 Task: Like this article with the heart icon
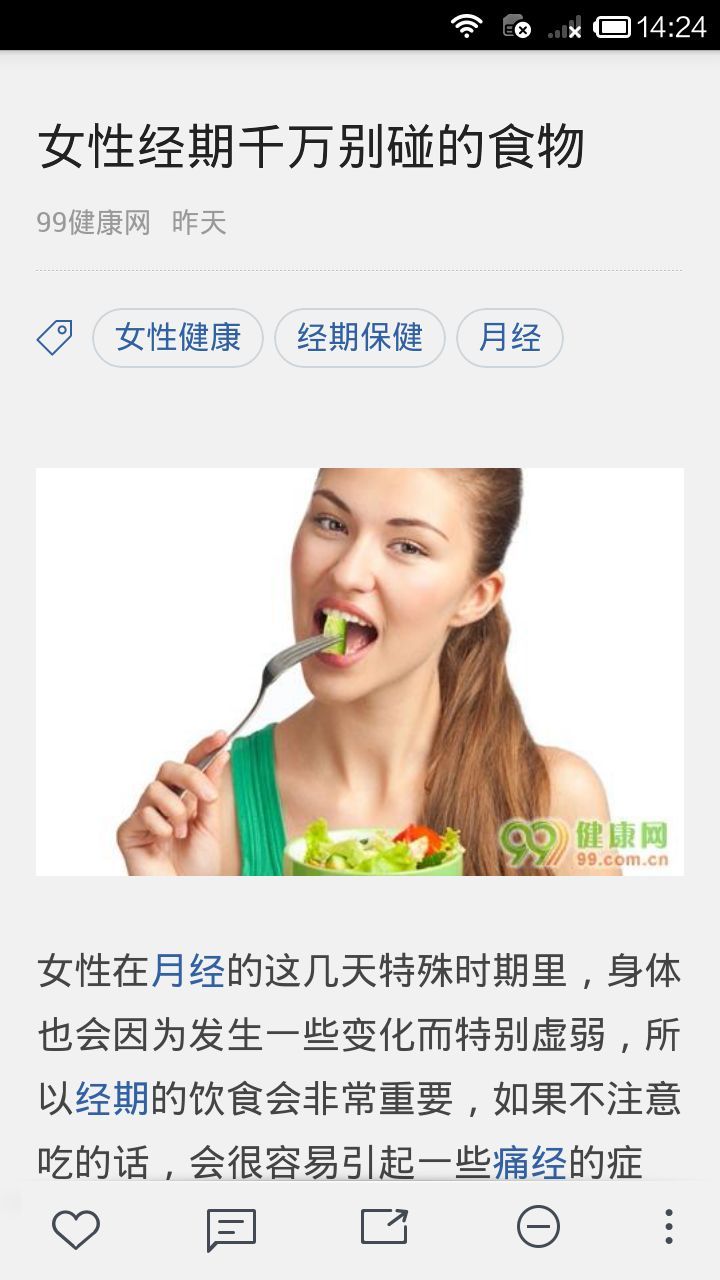[76, 1228]
